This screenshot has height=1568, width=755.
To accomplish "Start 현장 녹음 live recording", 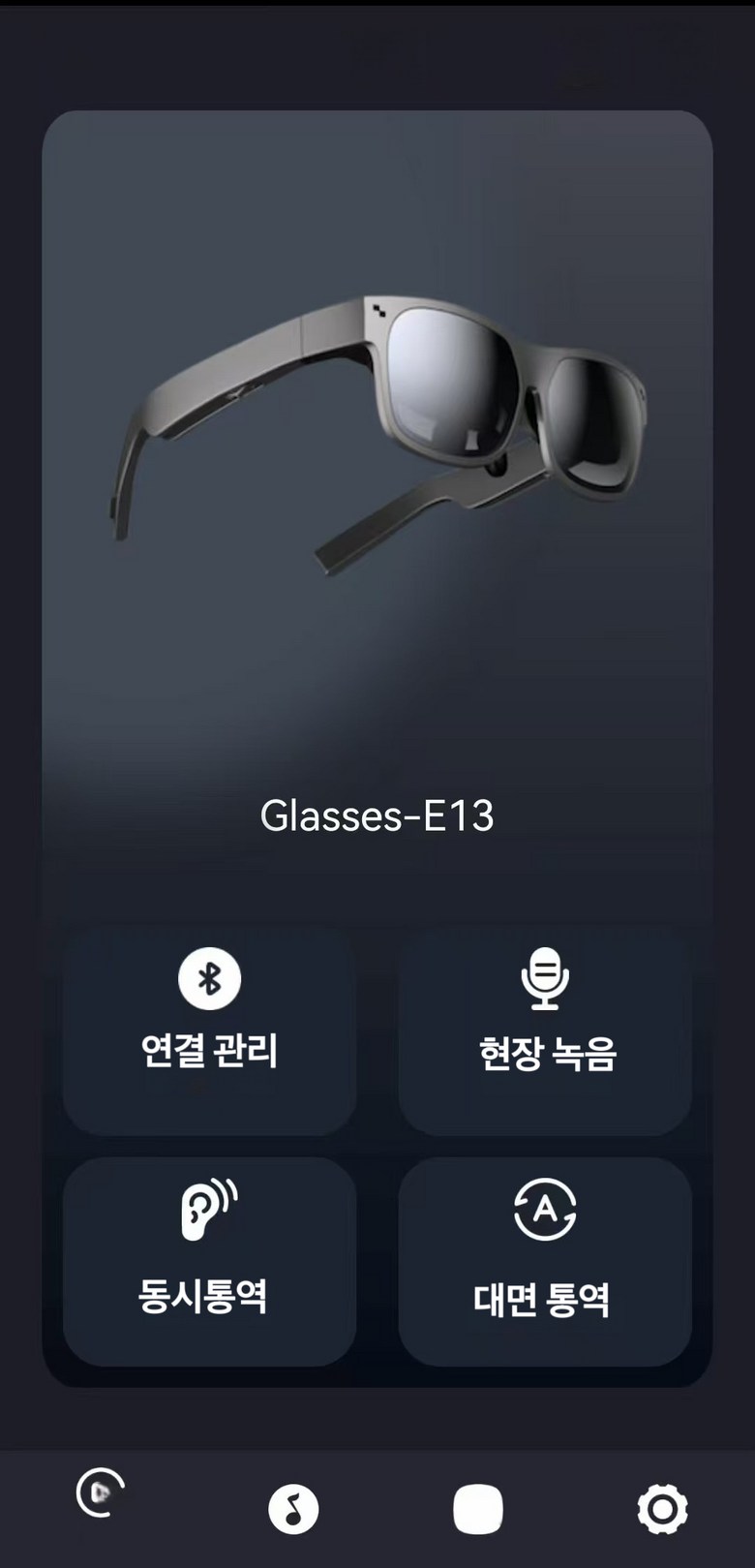I will coord(545,1029).
